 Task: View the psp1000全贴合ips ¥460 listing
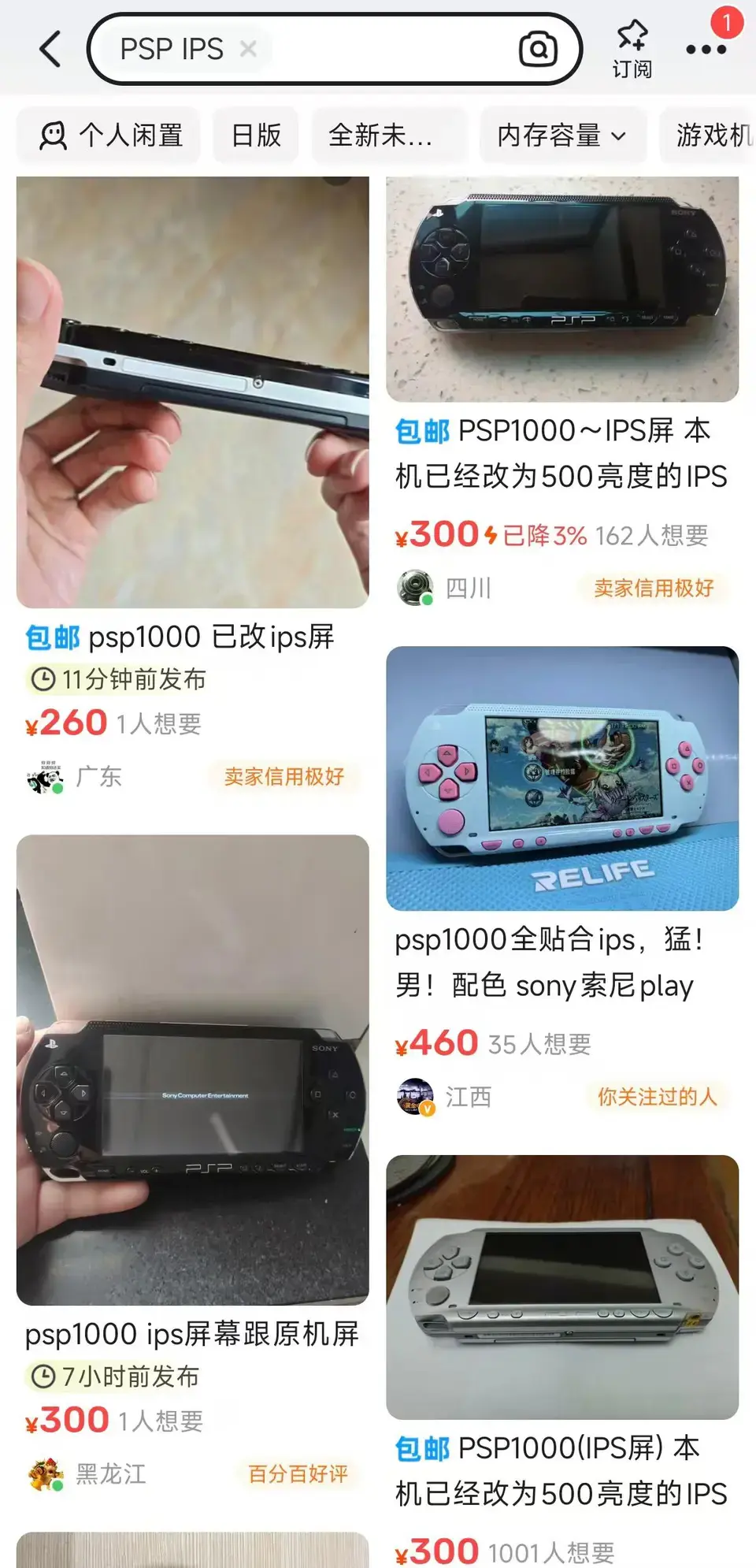tap(561, 780)
